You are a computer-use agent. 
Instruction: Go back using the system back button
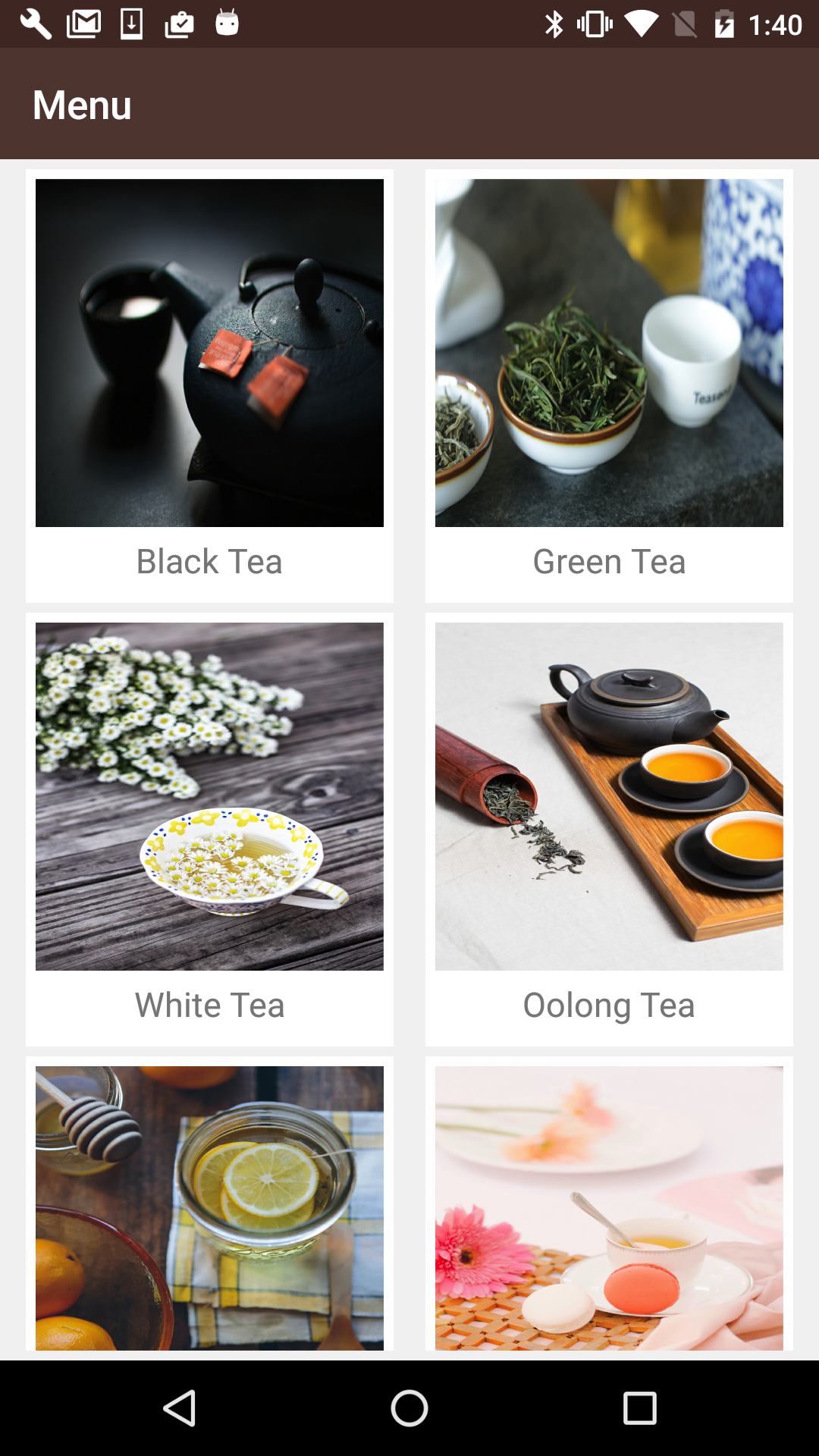180,1408
